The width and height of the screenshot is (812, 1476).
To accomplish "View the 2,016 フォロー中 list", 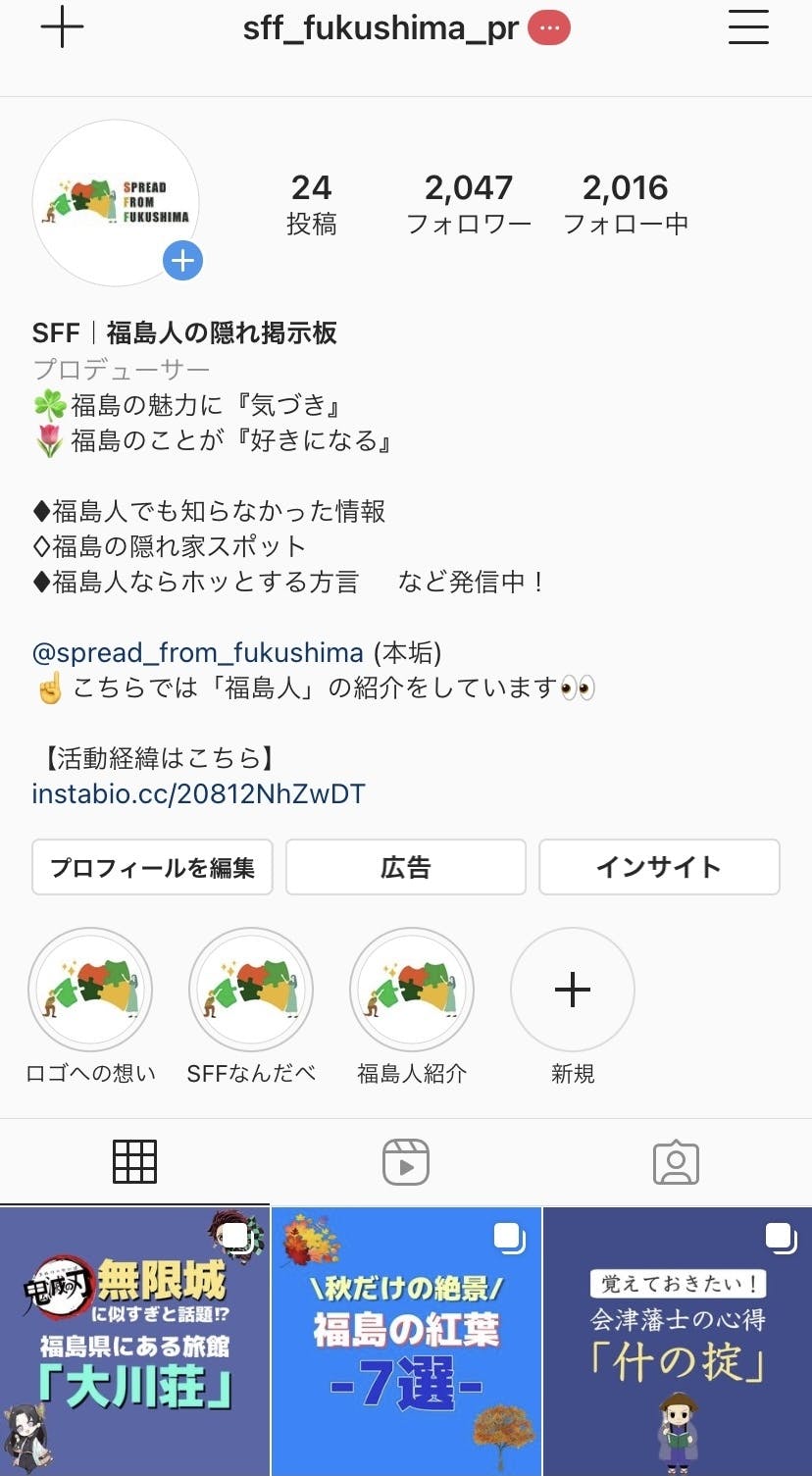I will coord(626,204).
